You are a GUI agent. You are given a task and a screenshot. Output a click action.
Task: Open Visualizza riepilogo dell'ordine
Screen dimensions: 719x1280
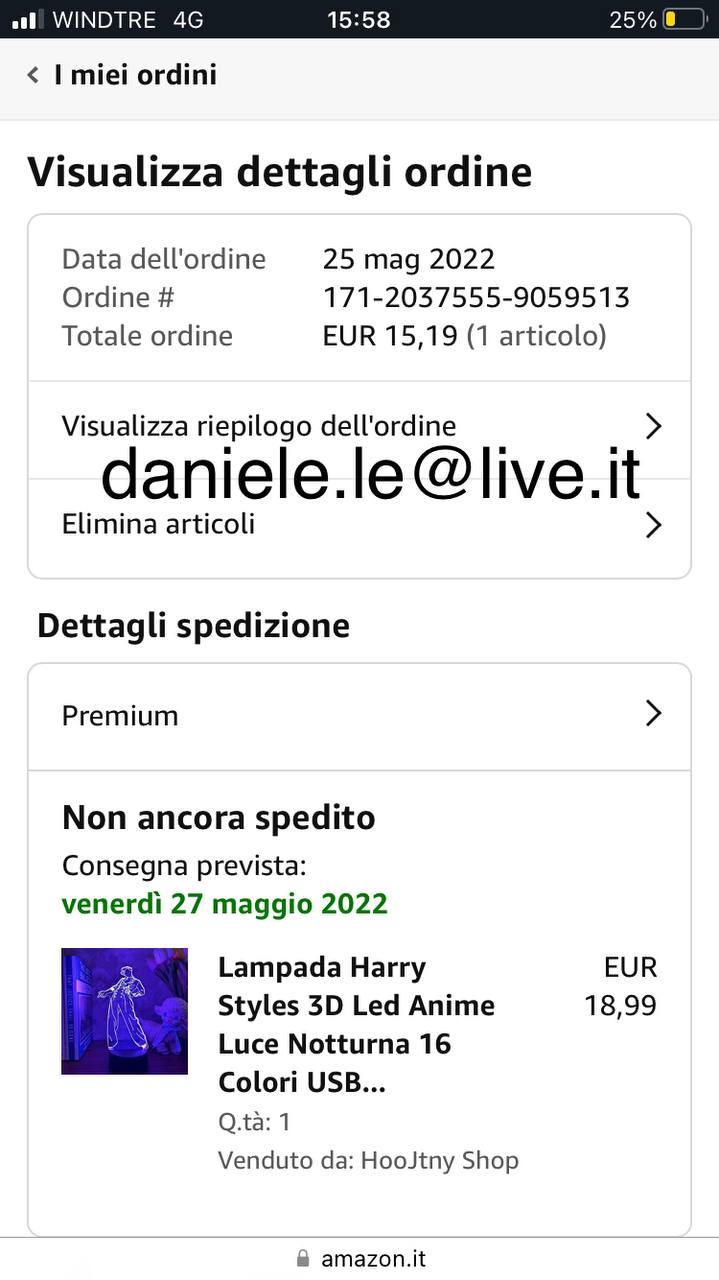pos(359,427)
